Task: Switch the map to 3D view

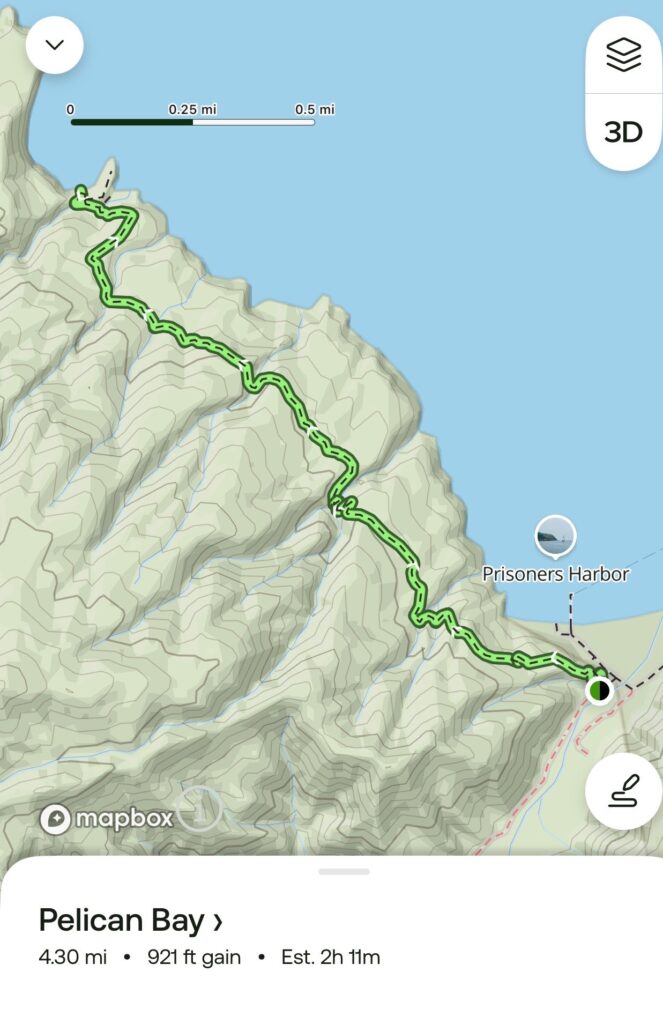Action: [623, 131]
